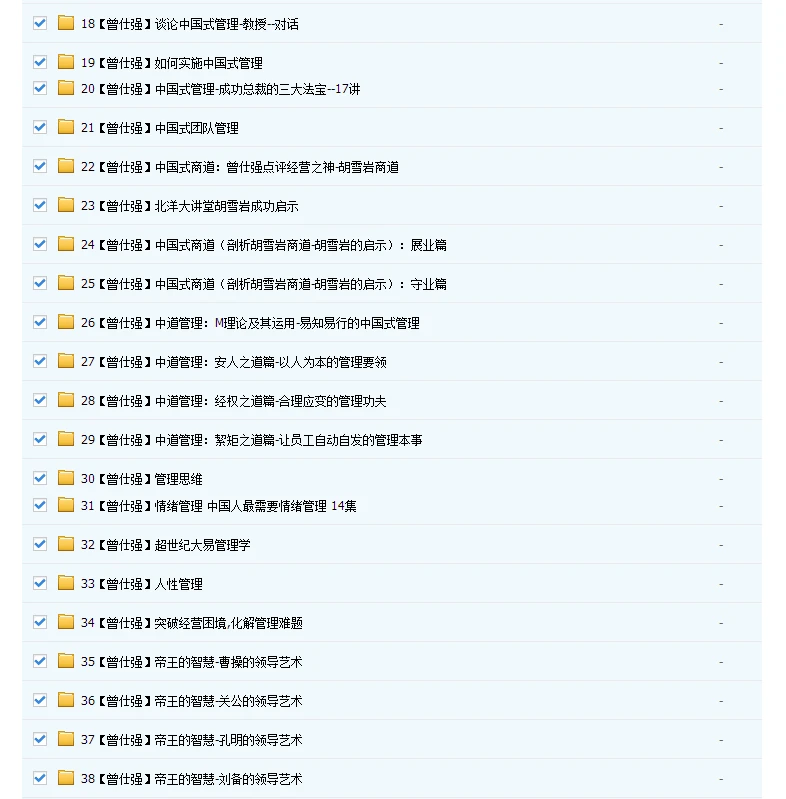Open the folder icon for 38 帝王的智慧-刘备

(66, 778)
